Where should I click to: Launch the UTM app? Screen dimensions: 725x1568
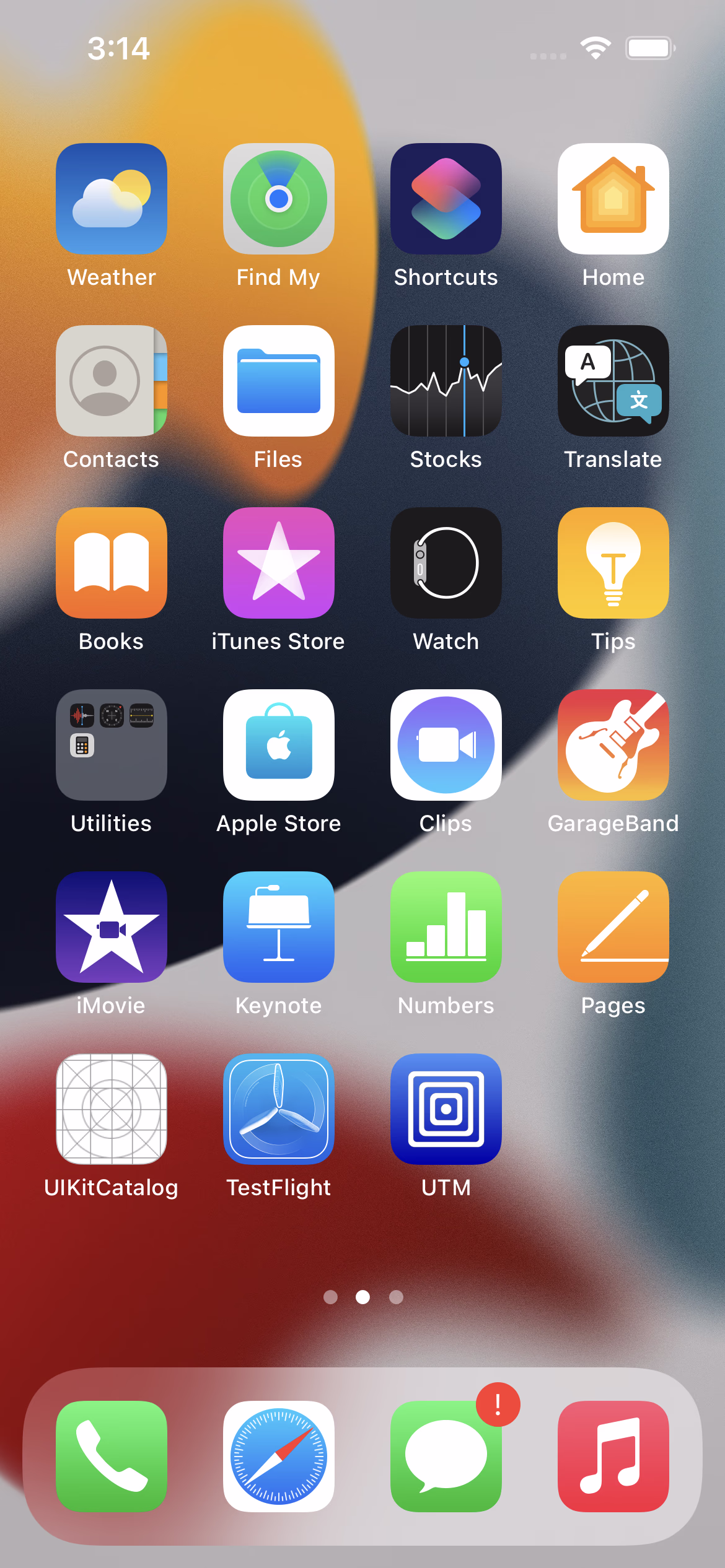coord(446,1109)
